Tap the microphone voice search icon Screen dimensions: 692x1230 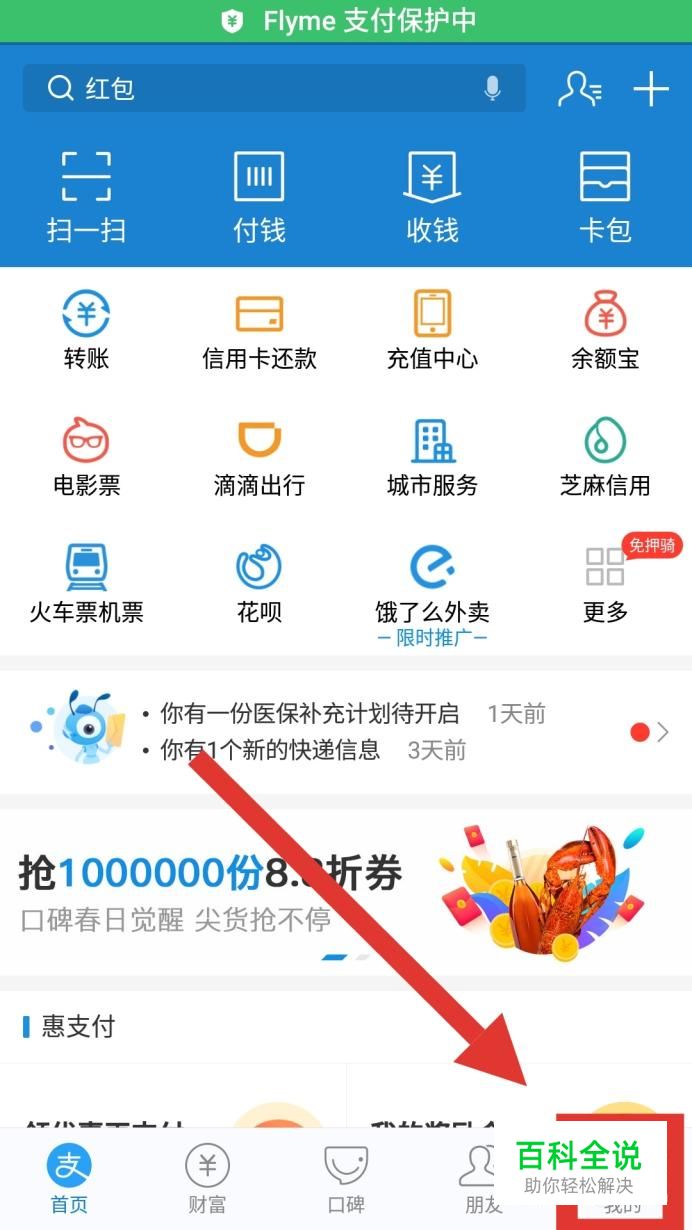click(x=492, y=89)
